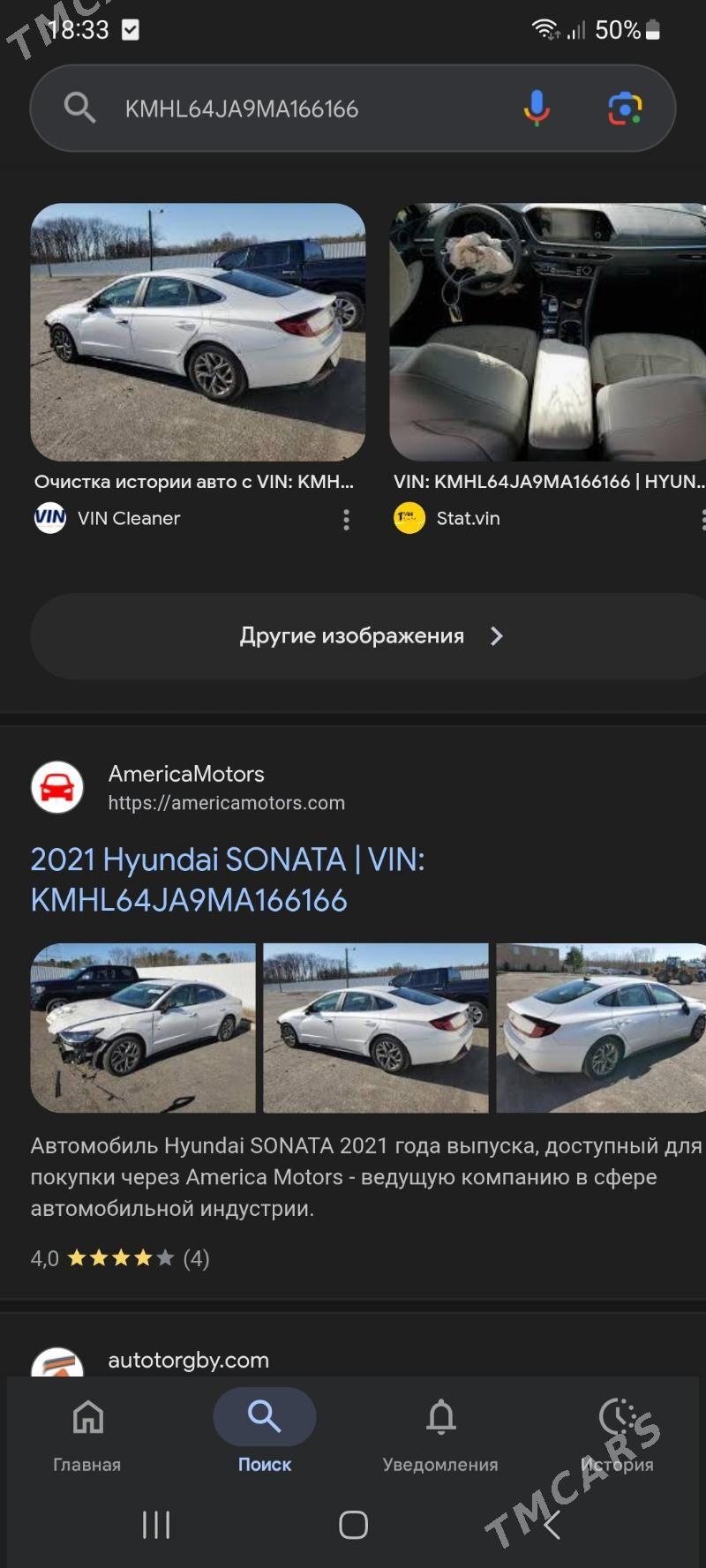The width and height of the screenshot is (706, 1568).
Task: Open Google Lens camera search
Action: click(x=625, y=109)
